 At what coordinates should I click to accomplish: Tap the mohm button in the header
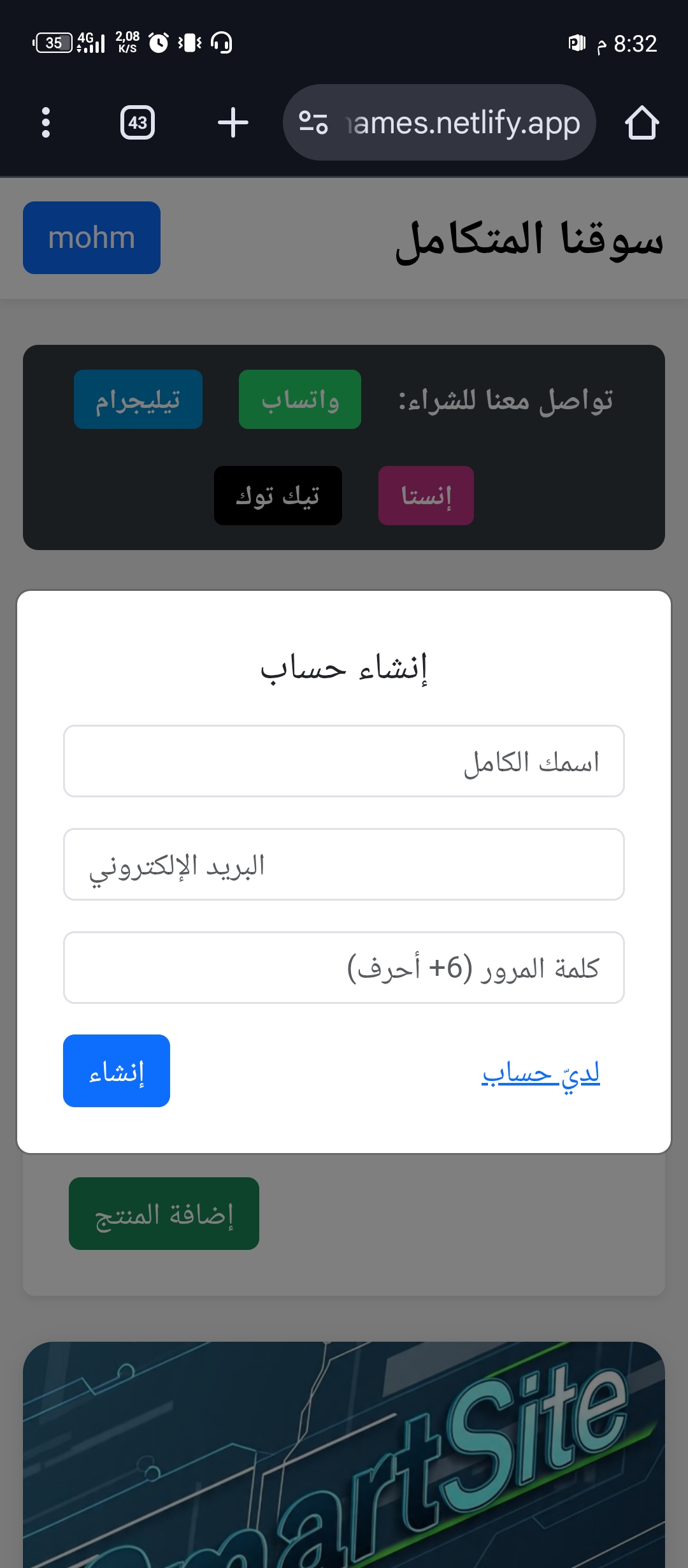click(92, 238)
